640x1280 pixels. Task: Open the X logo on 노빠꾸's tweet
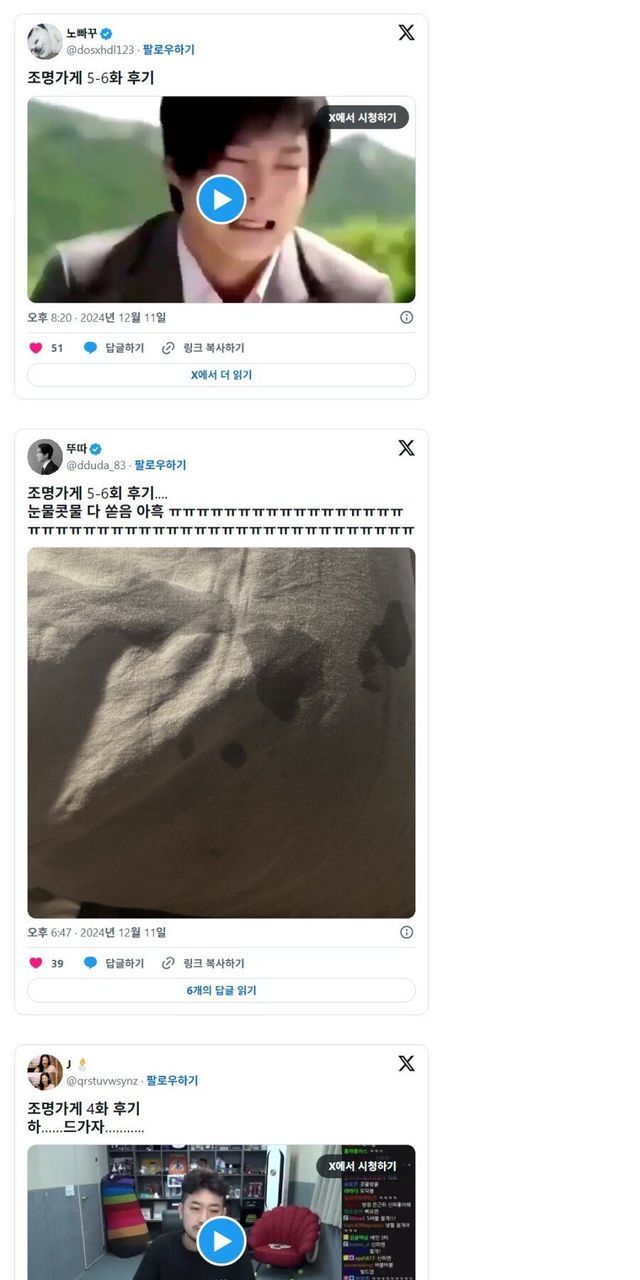tap(406, 33)
